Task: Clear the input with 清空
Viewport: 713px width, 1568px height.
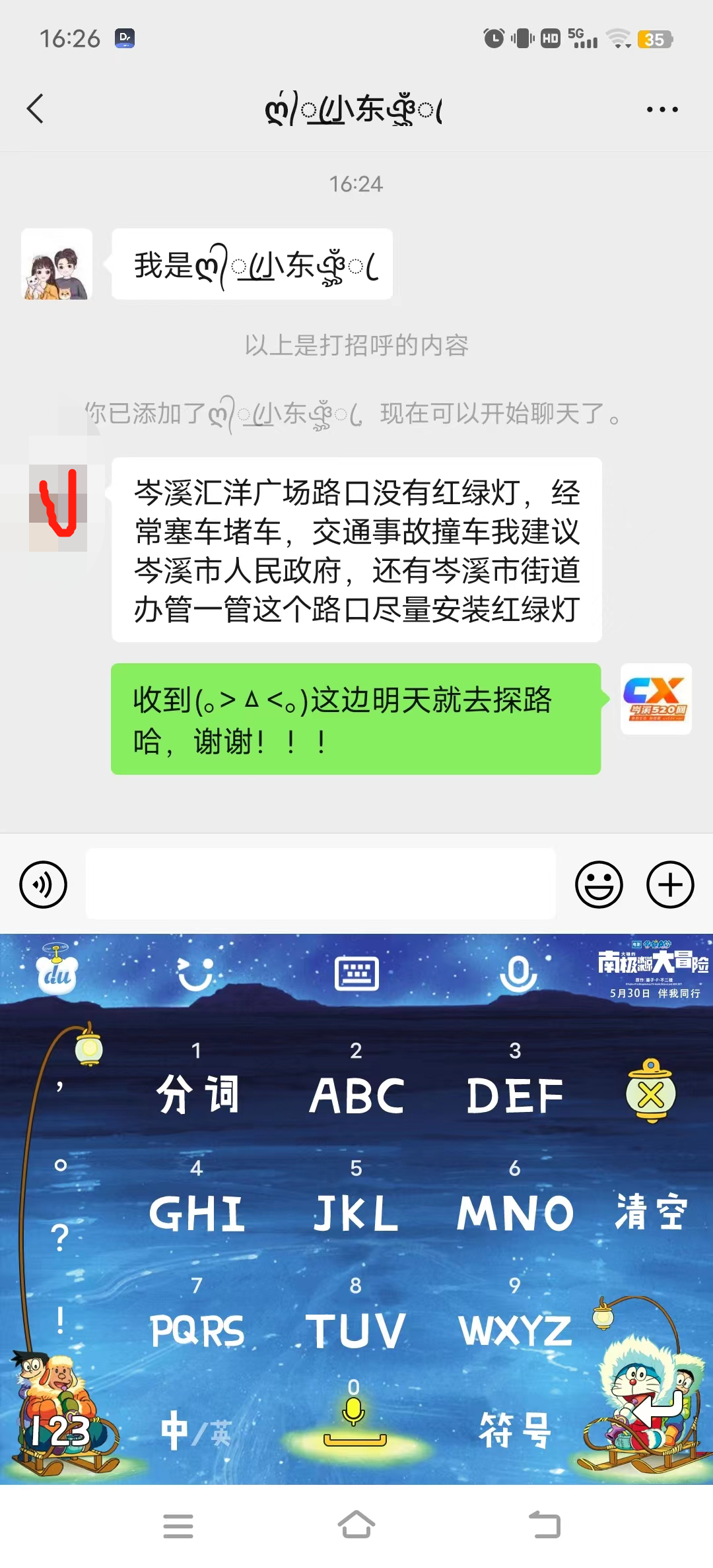Action: pos(651,1212)
